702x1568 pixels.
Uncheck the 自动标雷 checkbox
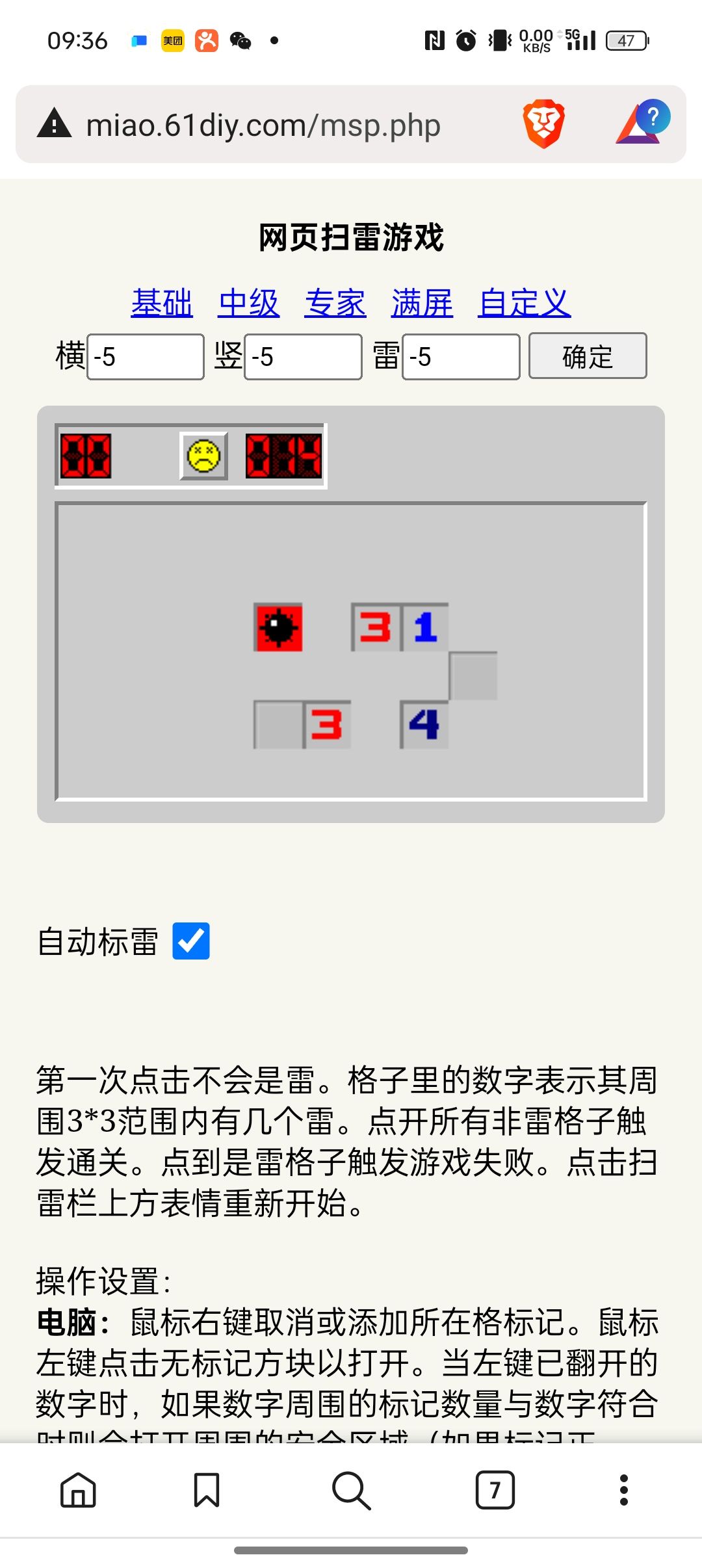pyautogui.click(x=191, y=941)
